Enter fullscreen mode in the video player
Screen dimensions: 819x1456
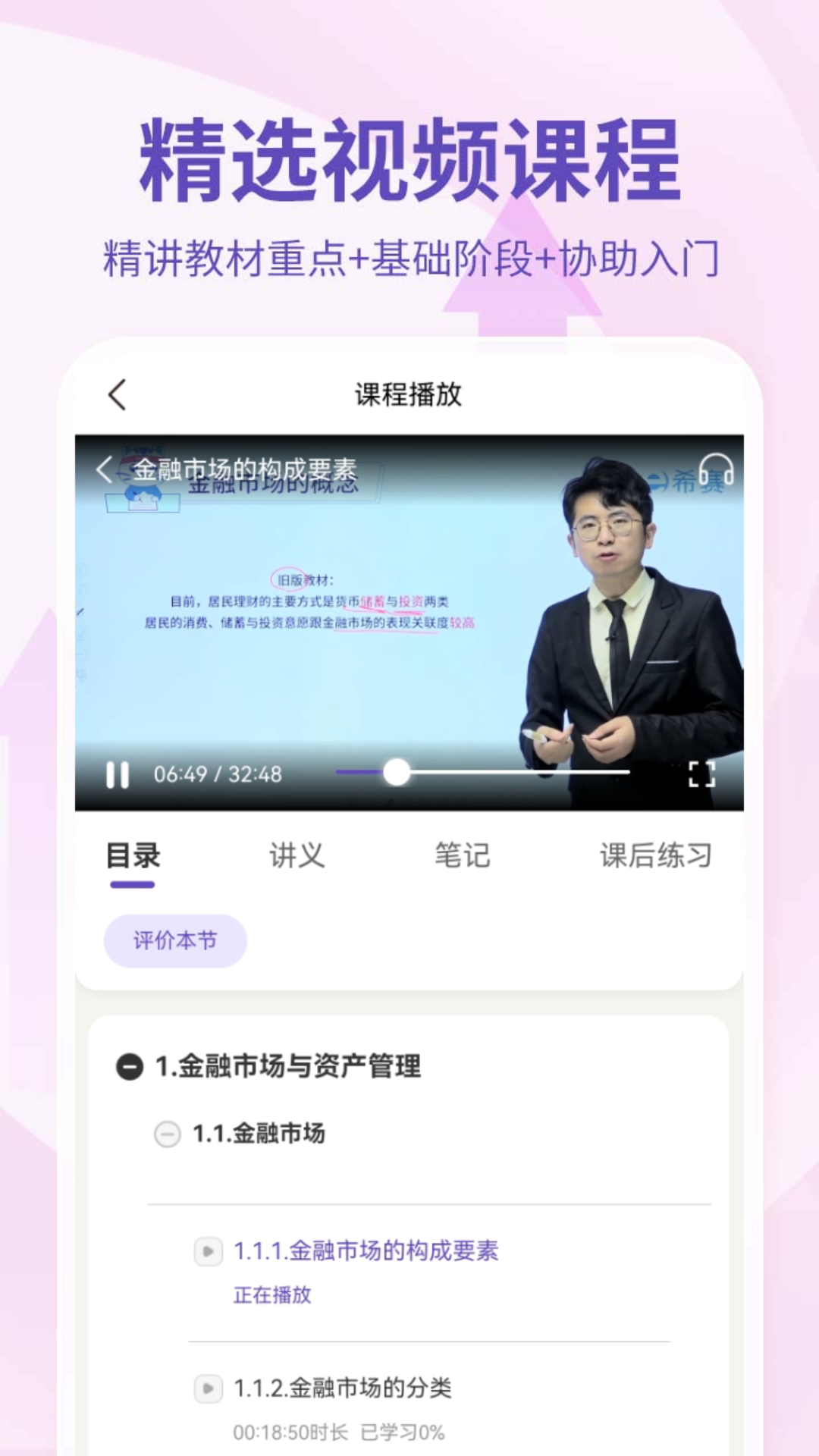(x=701, y=774)
